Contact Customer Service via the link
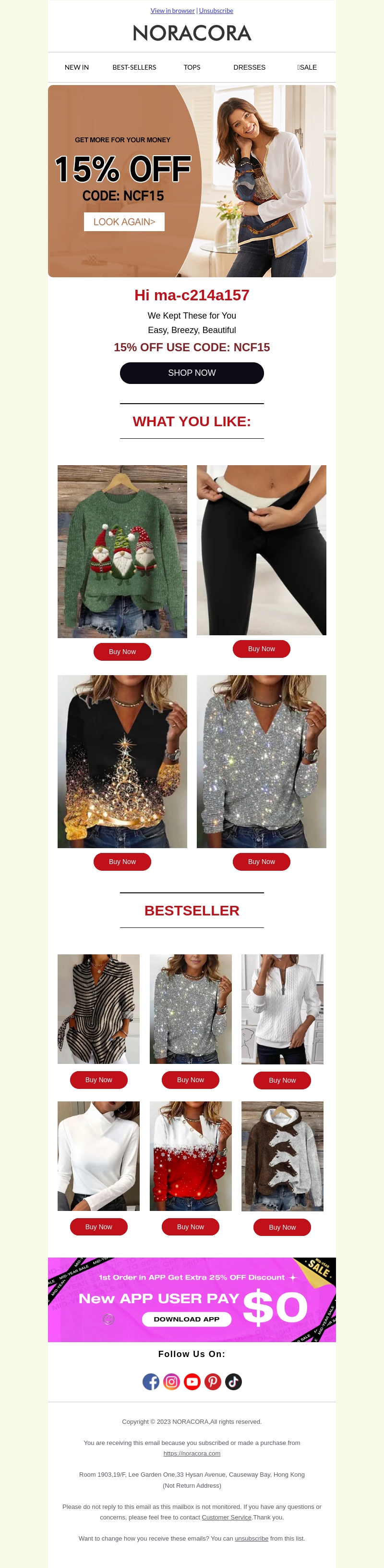This screenshot has height=1568, width=384. (x=226, y=1518)
